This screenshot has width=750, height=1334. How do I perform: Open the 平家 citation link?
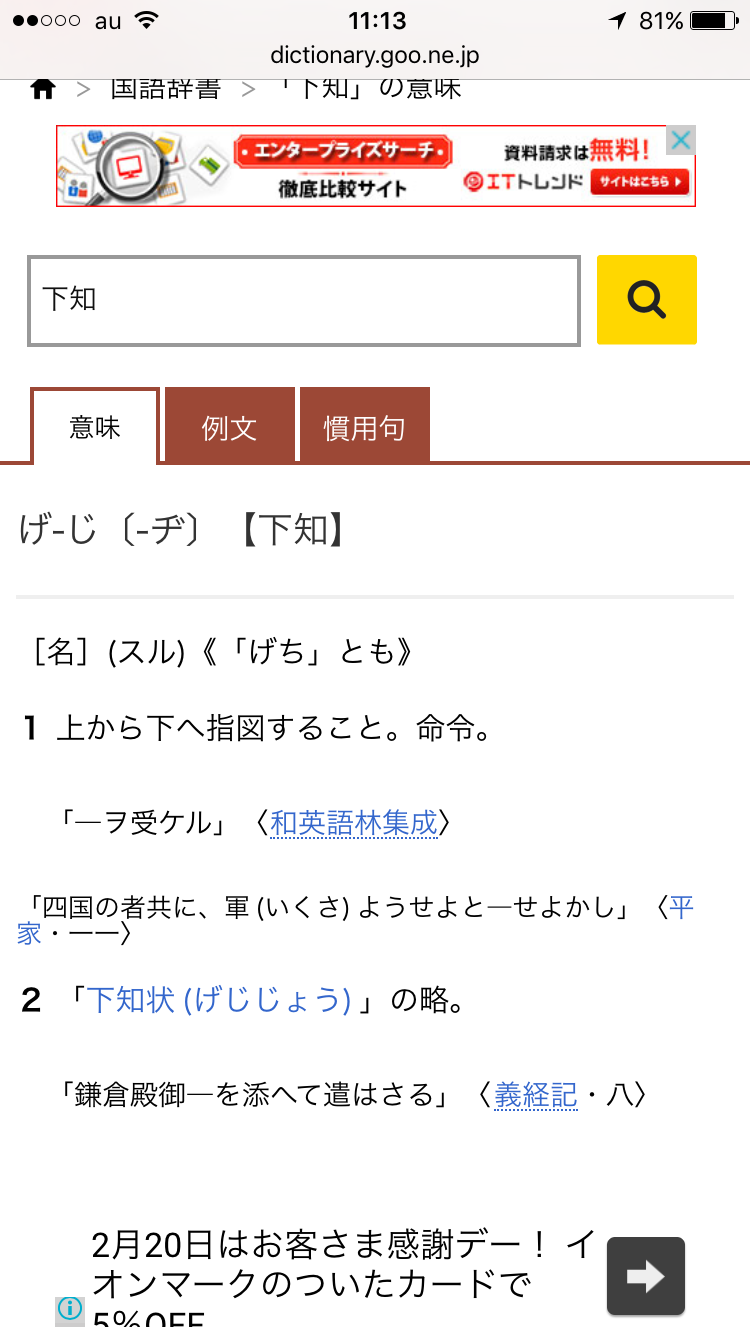coord(681,909)
